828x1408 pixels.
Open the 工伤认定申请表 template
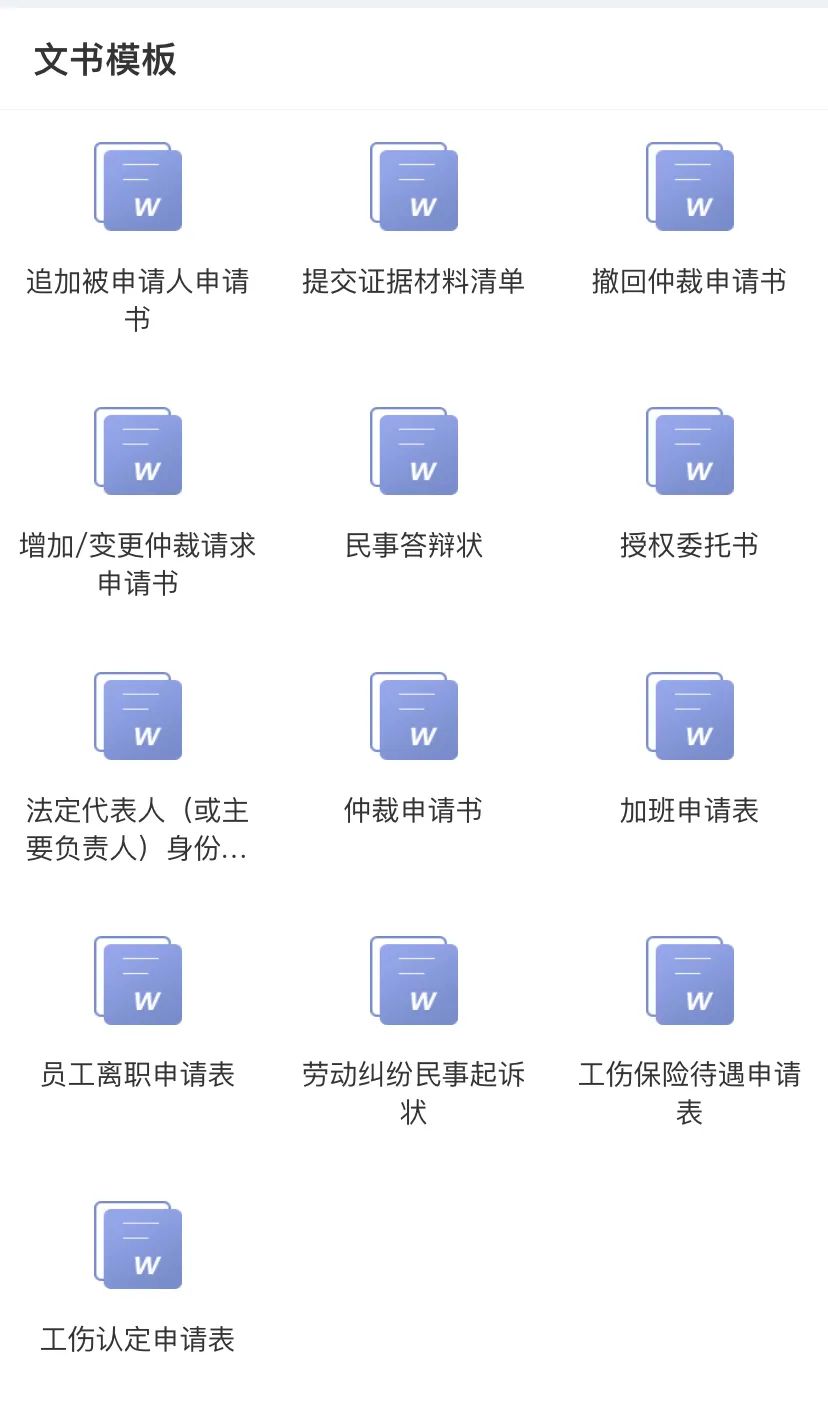(138, 1246)
